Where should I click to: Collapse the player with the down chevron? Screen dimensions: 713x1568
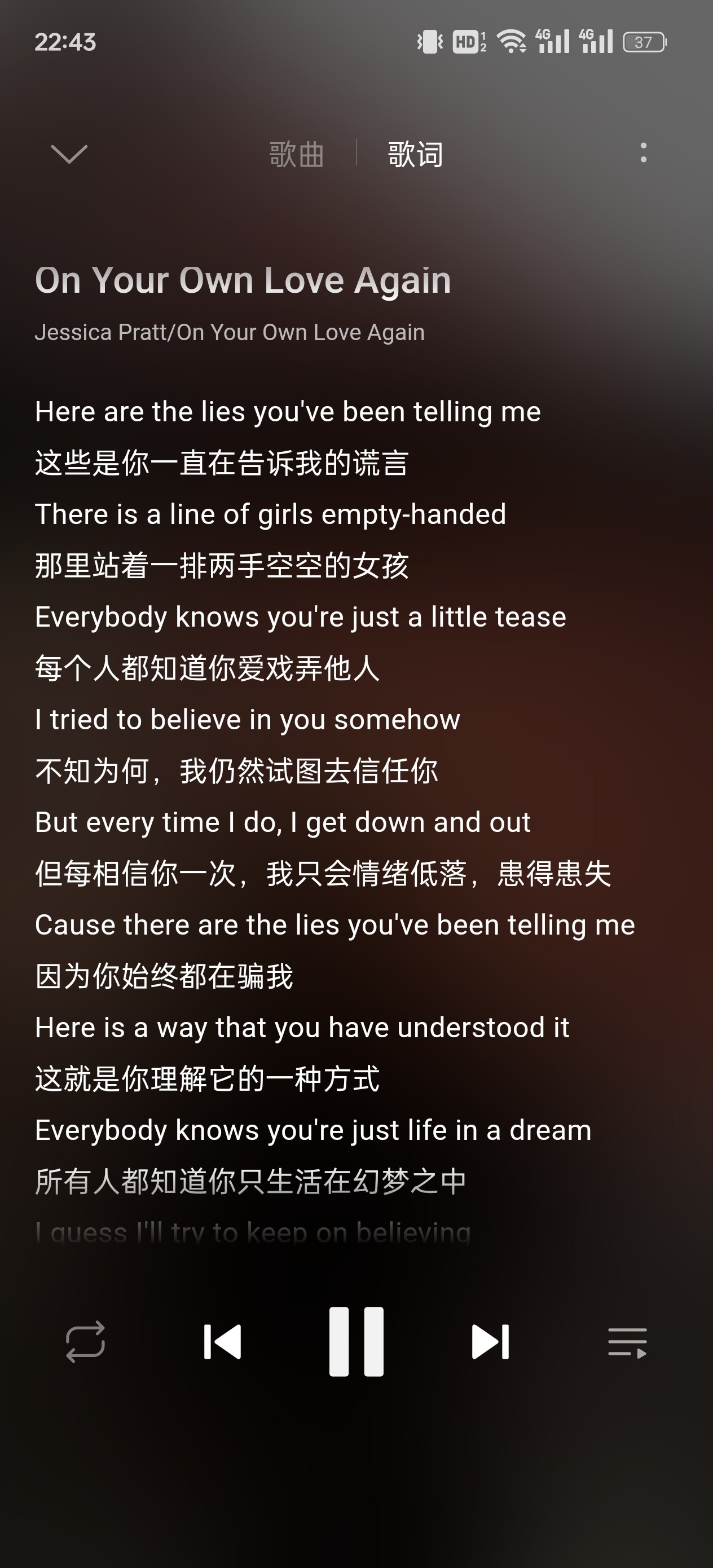[x=69, y=153]
